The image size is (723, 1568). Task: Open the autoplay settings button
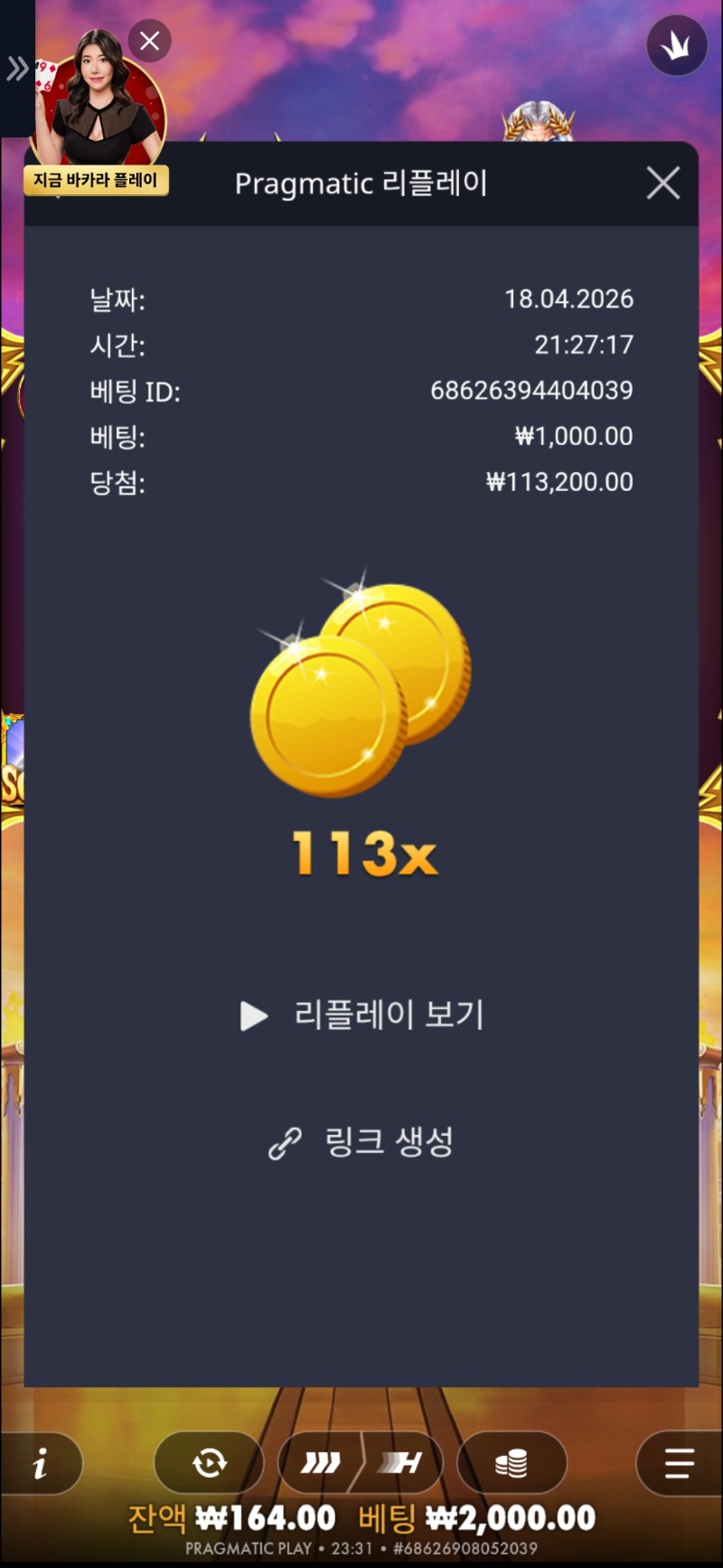209,1462
